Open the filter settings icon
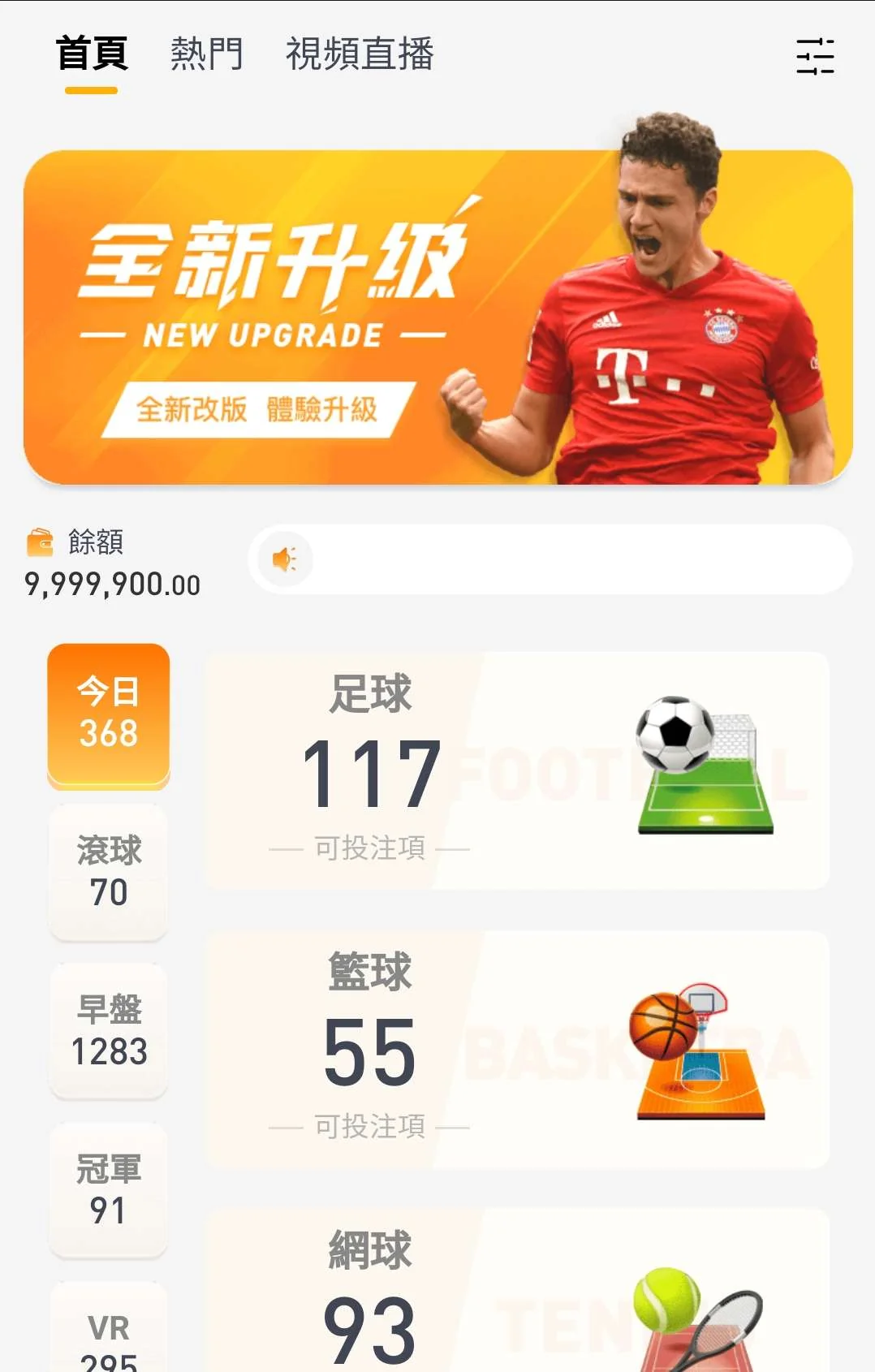 pyautogui.click(x=815, y=56)
